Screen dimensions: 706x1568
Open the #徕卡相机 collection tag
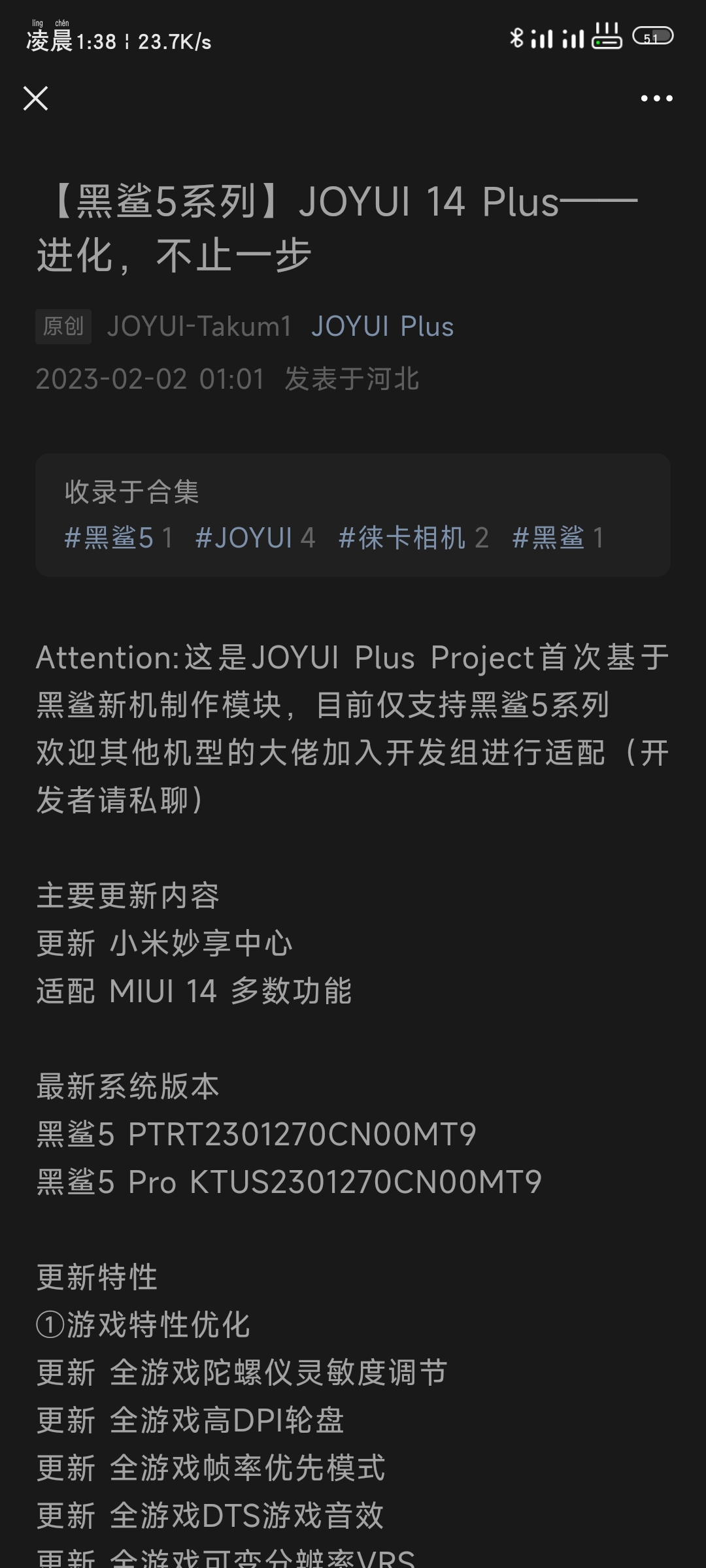[x=413, y=538]
